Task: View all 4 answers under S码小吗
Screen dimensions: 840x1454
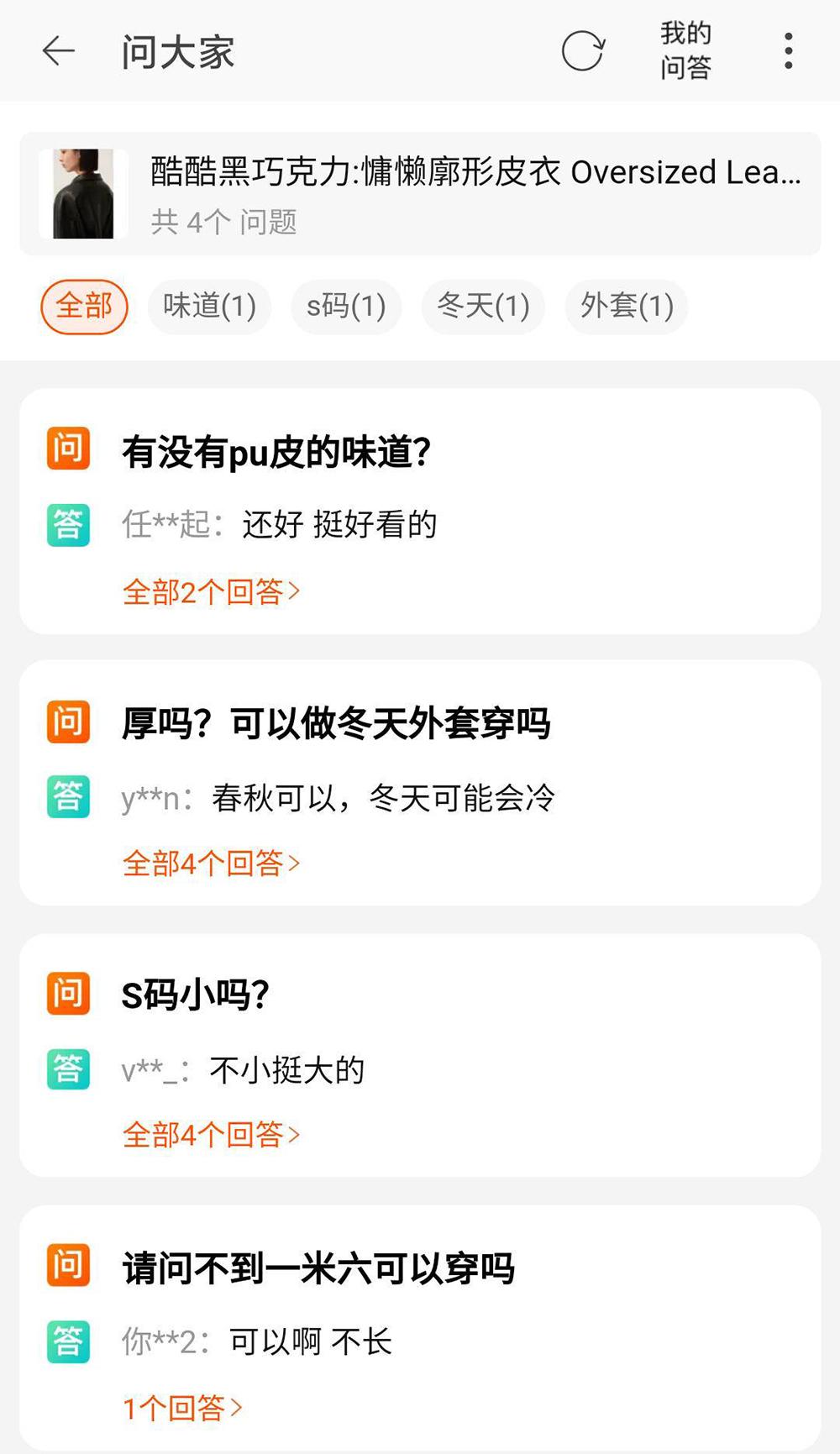Action: [211, 1136]
